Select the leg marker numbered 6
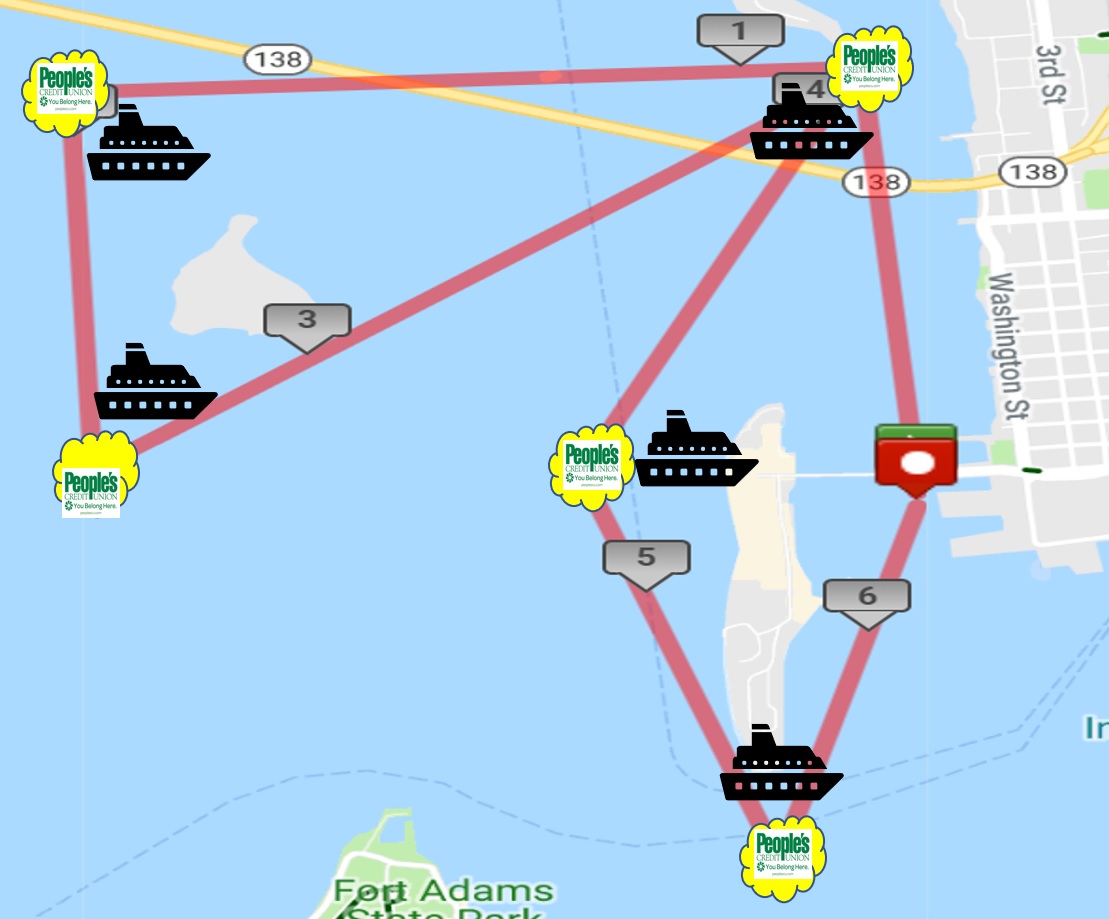 pos(867,597)
